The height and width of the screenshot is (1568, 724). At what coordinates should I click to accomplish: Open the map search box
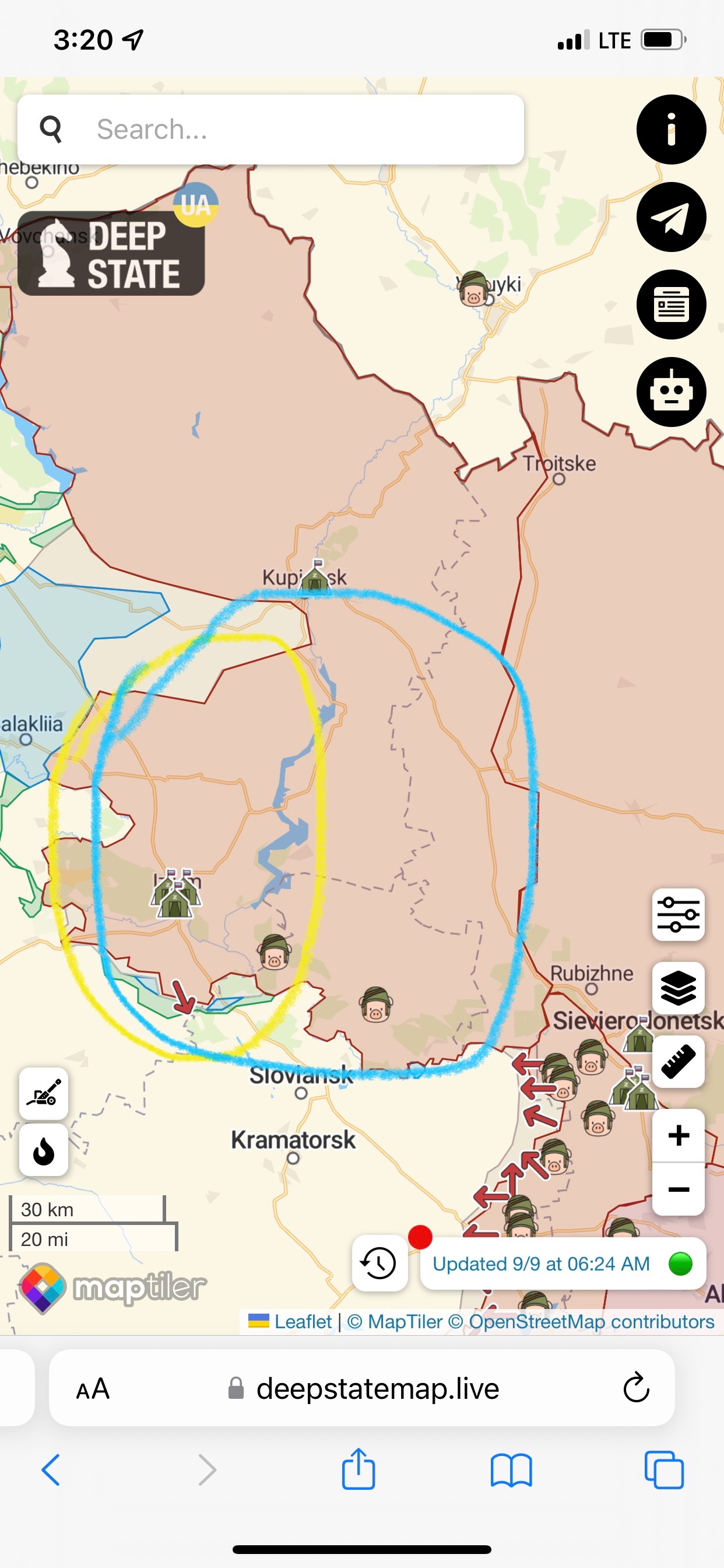pos(270,129)
